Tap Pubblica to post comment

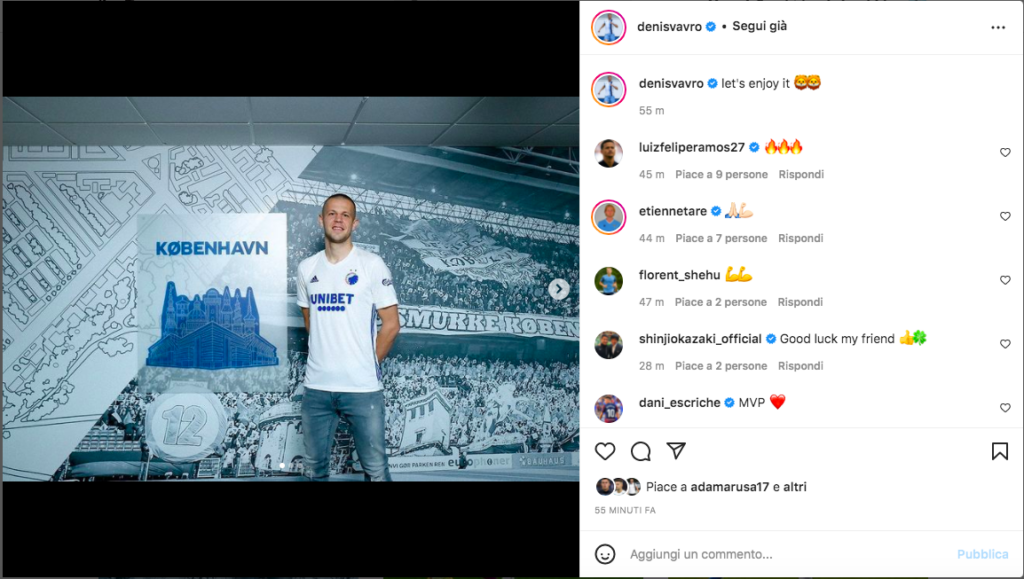pyautogui.click(x=982, y=554)
